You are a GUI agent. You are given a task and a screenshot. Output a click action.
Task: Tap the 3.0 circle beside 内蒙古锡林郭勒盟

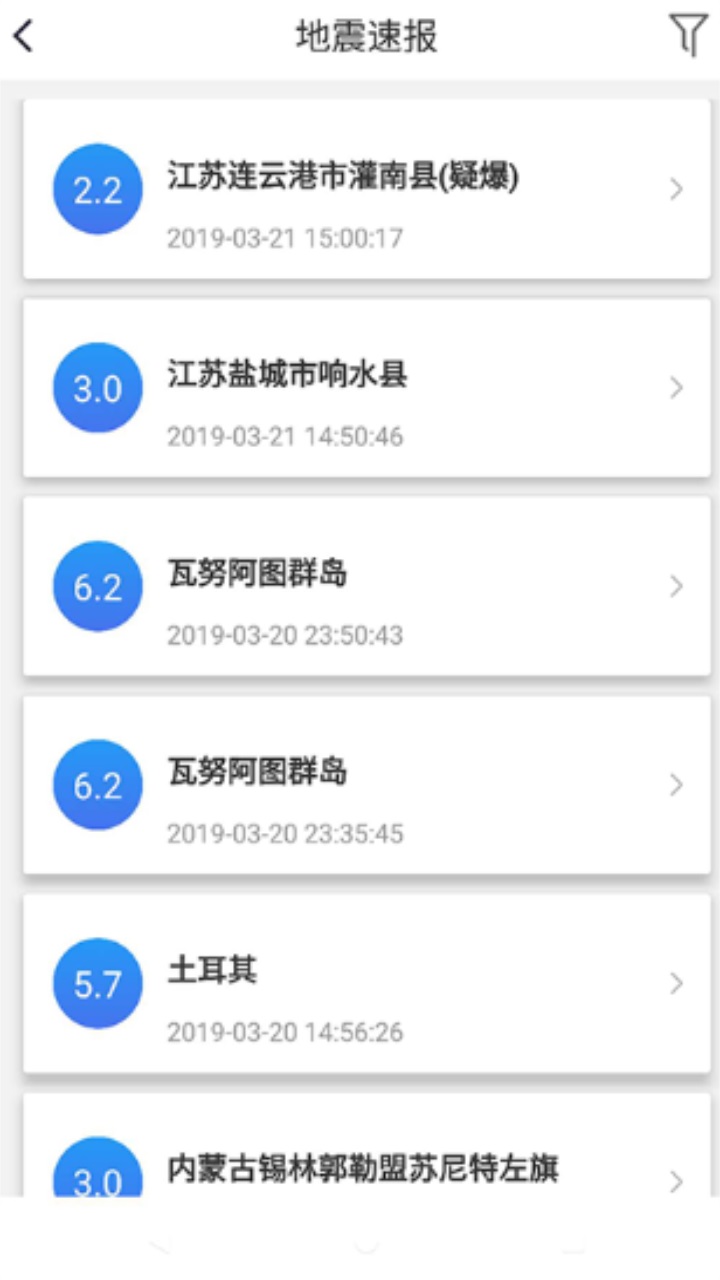(96, 1180)
